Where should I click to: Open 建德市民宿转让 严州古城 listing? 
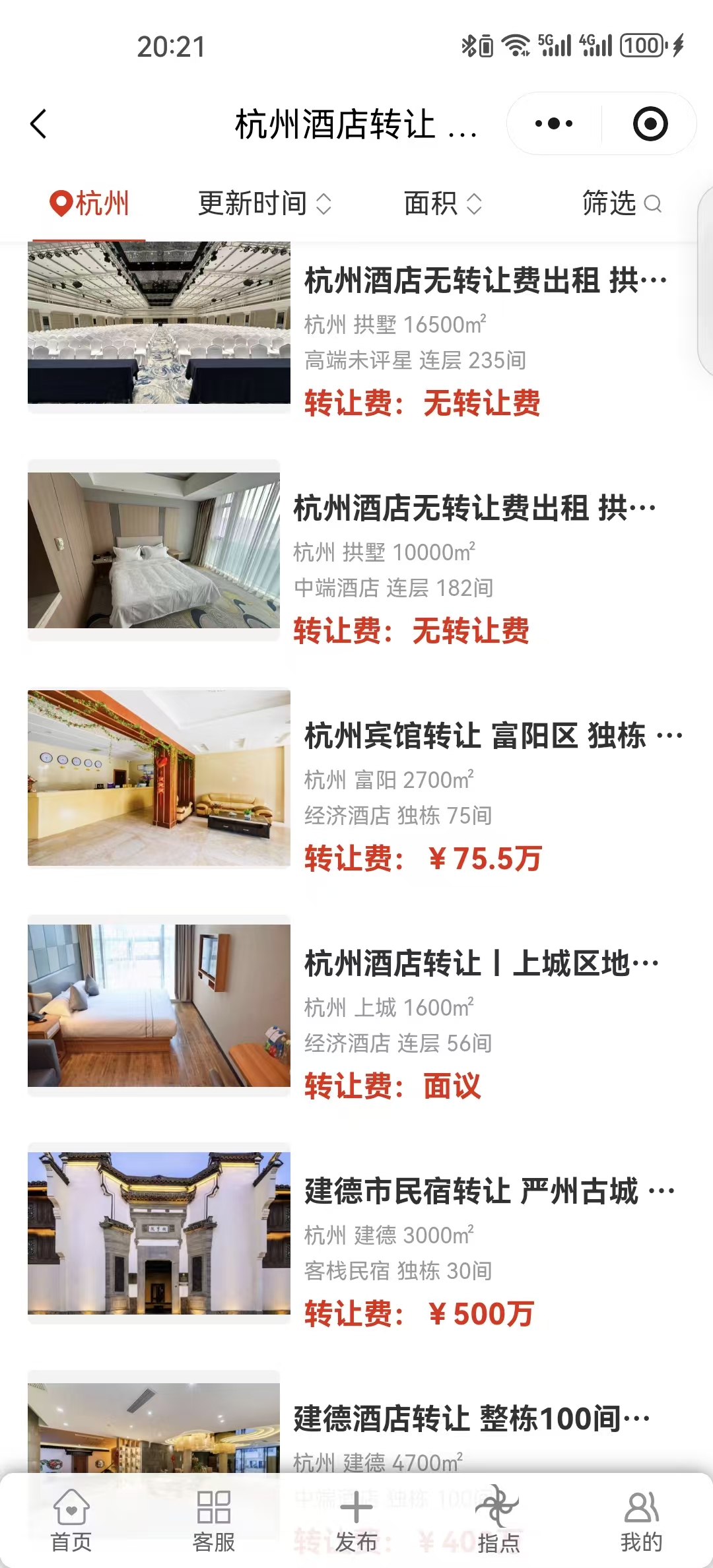pos(489,1192)
